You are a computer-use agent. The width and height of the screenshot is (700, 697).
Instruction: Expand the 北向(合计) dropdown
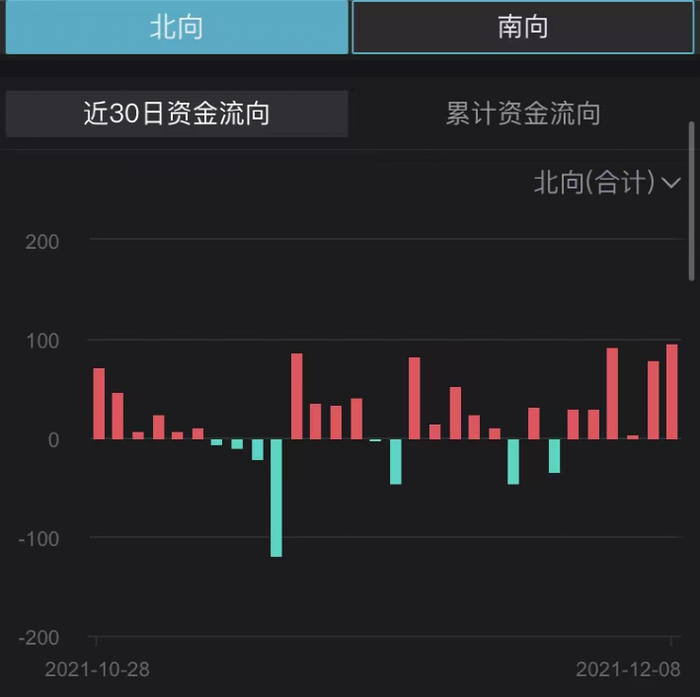pos(607,182)
